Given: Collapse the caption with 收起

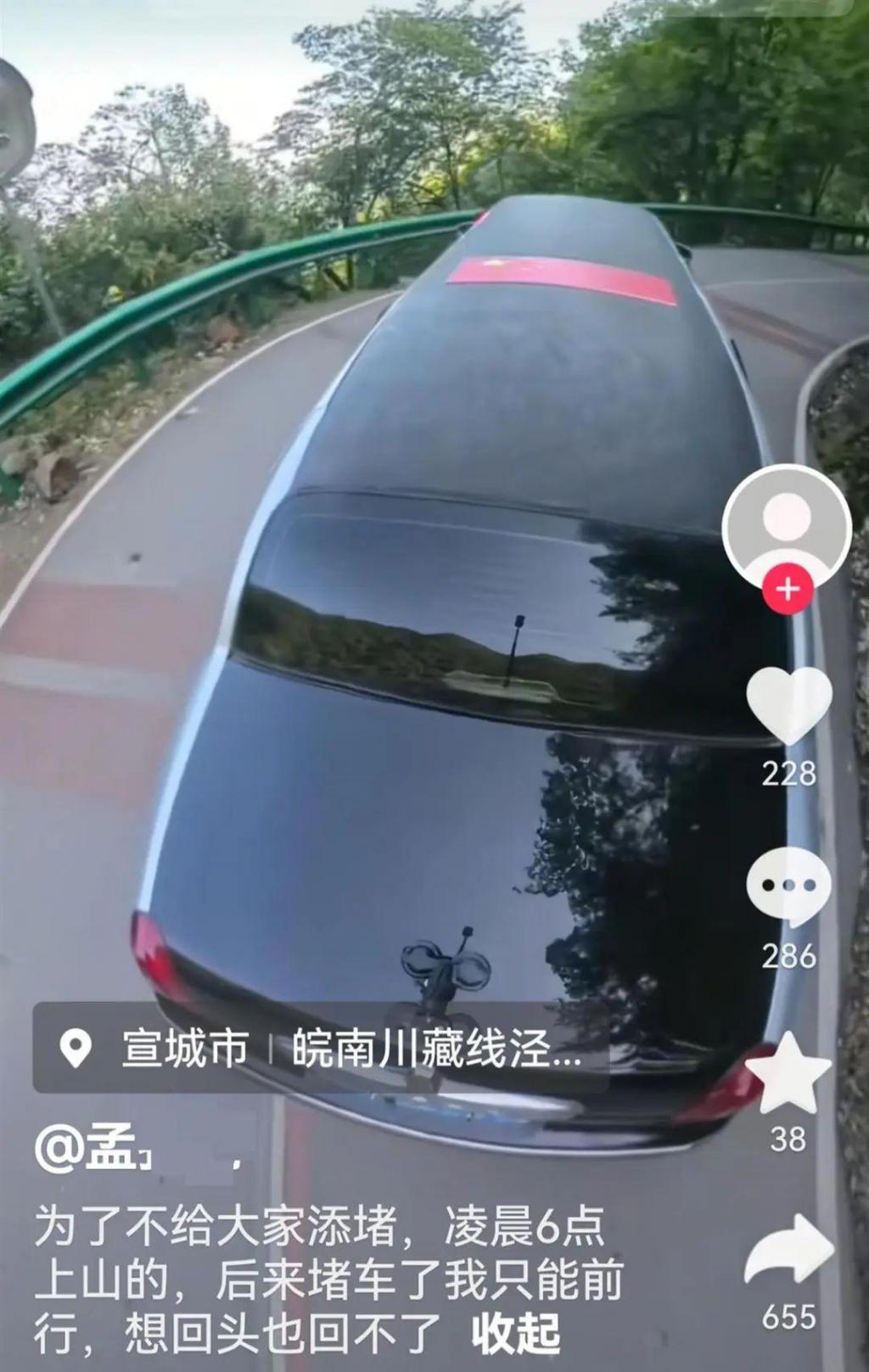Looking at the screenshot, I should click(515, 1333).
